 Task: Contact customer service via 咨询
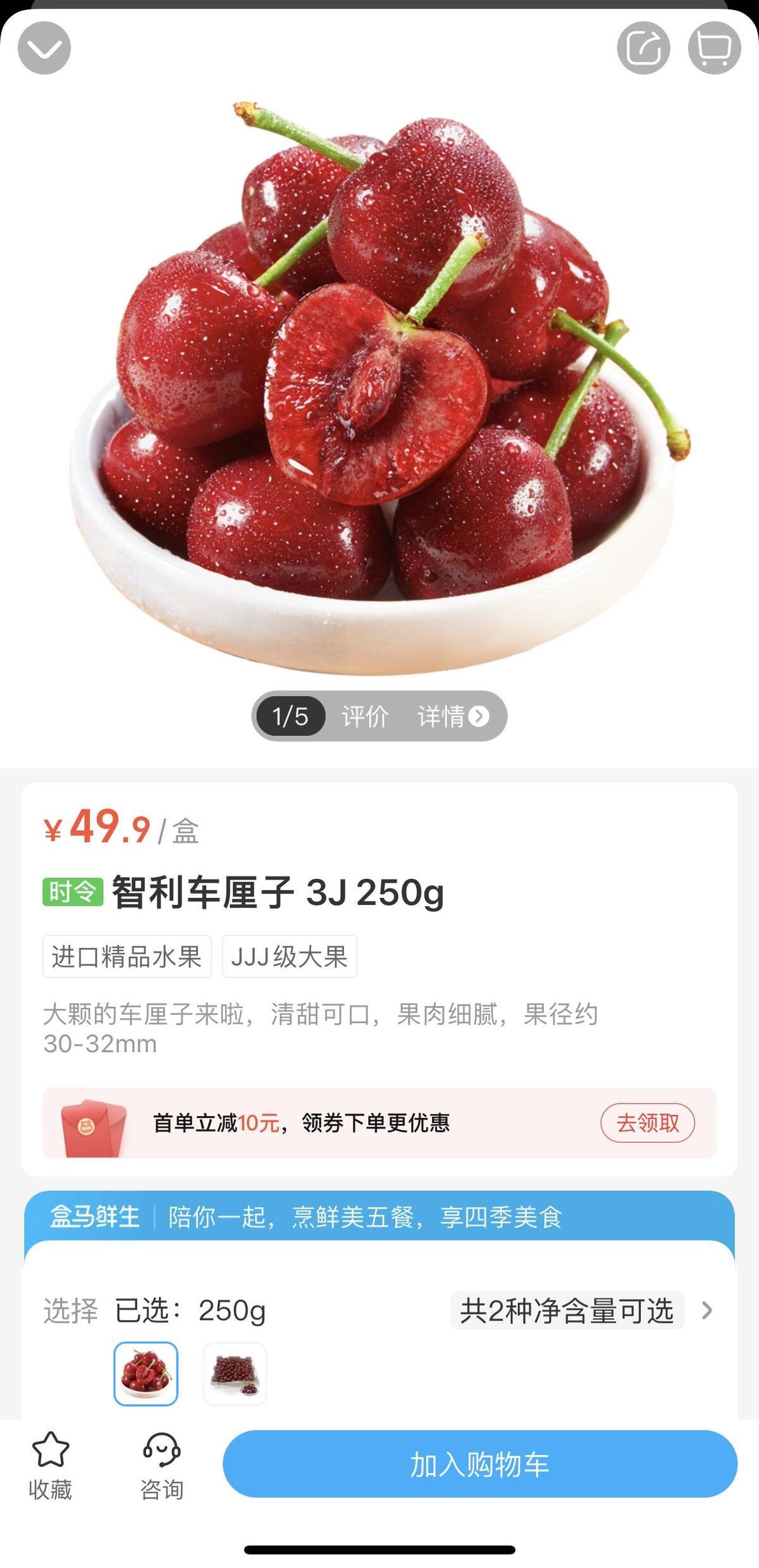click(162, 1465)
